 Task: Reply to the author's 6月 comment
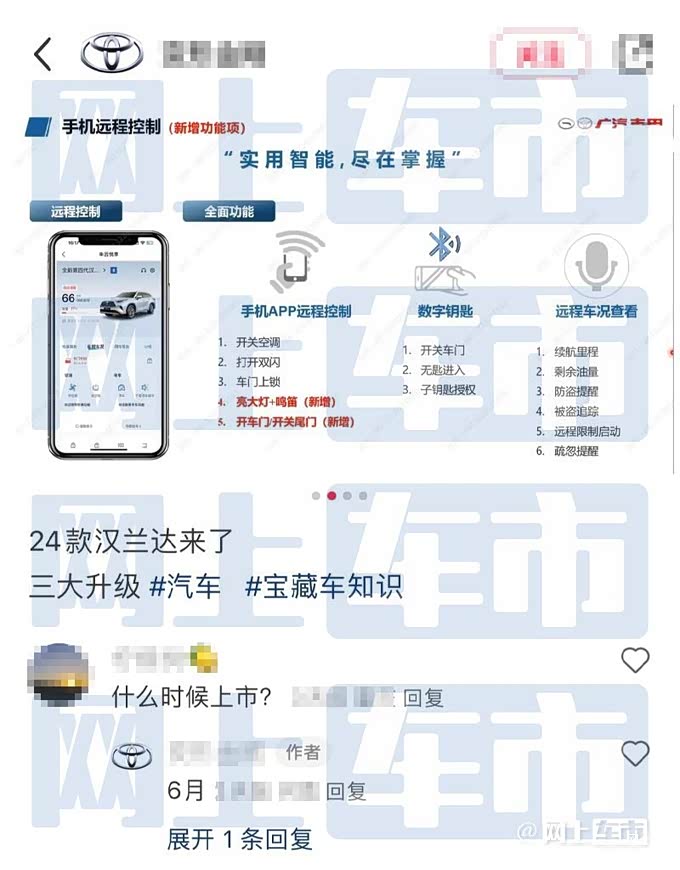click(346, 791)
